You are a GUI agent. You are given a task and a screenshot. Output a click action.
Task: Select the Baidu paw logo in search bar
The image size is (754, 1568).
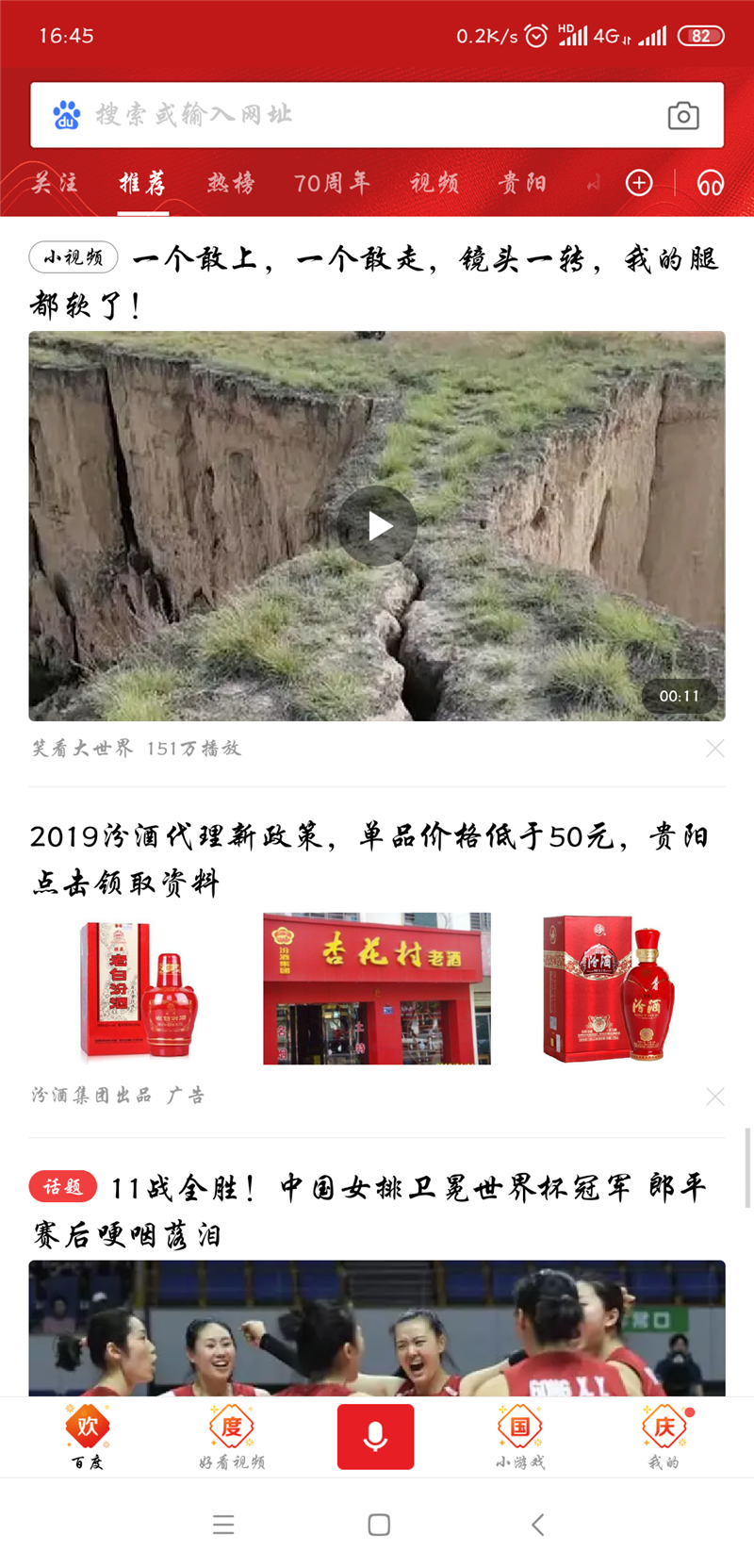click(x=65, y=115)
